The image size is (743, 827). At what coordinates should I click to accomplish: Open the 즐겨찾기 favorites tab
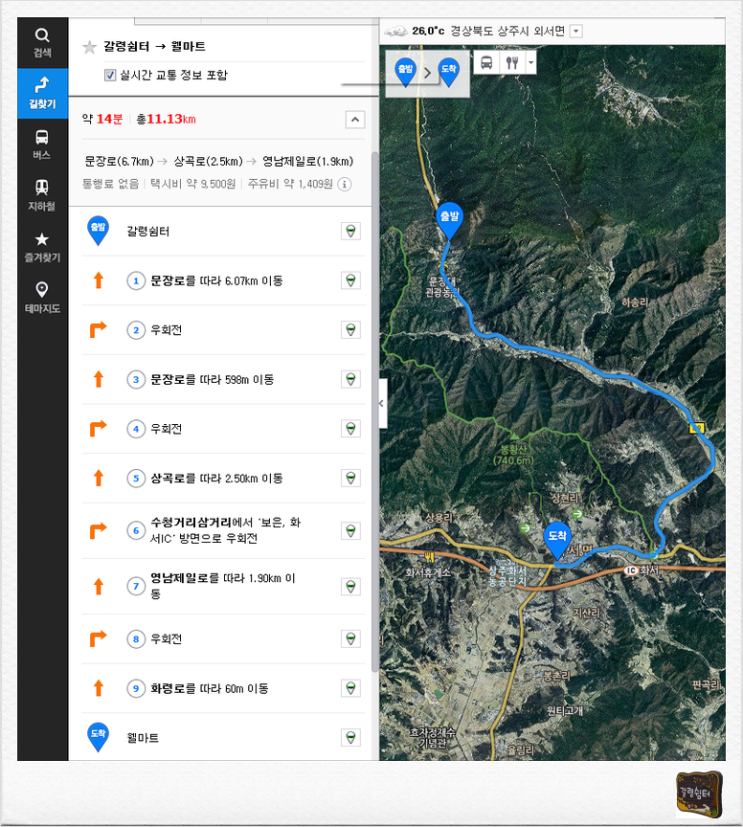click(42, 246)
